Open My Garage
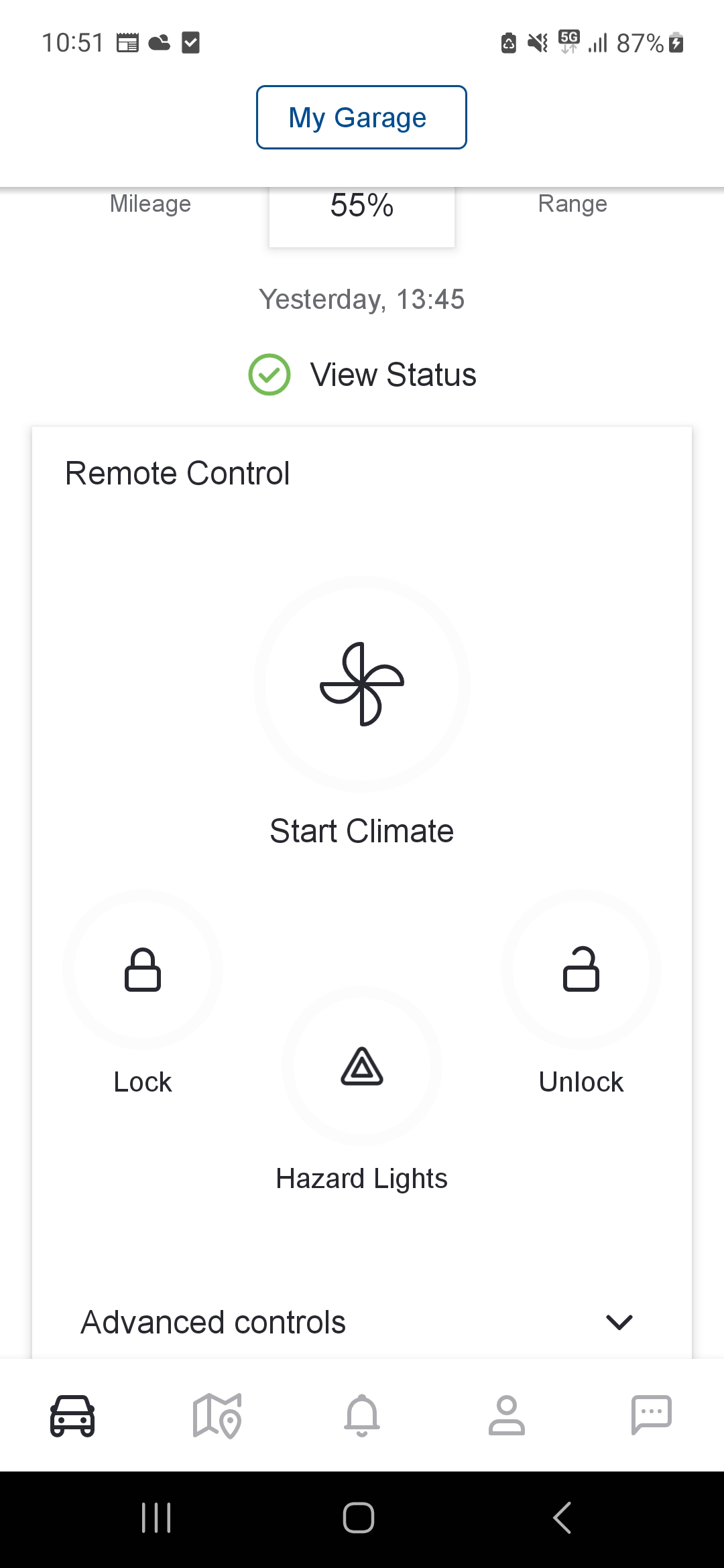The image size is (724, 1568). [361, 117]
